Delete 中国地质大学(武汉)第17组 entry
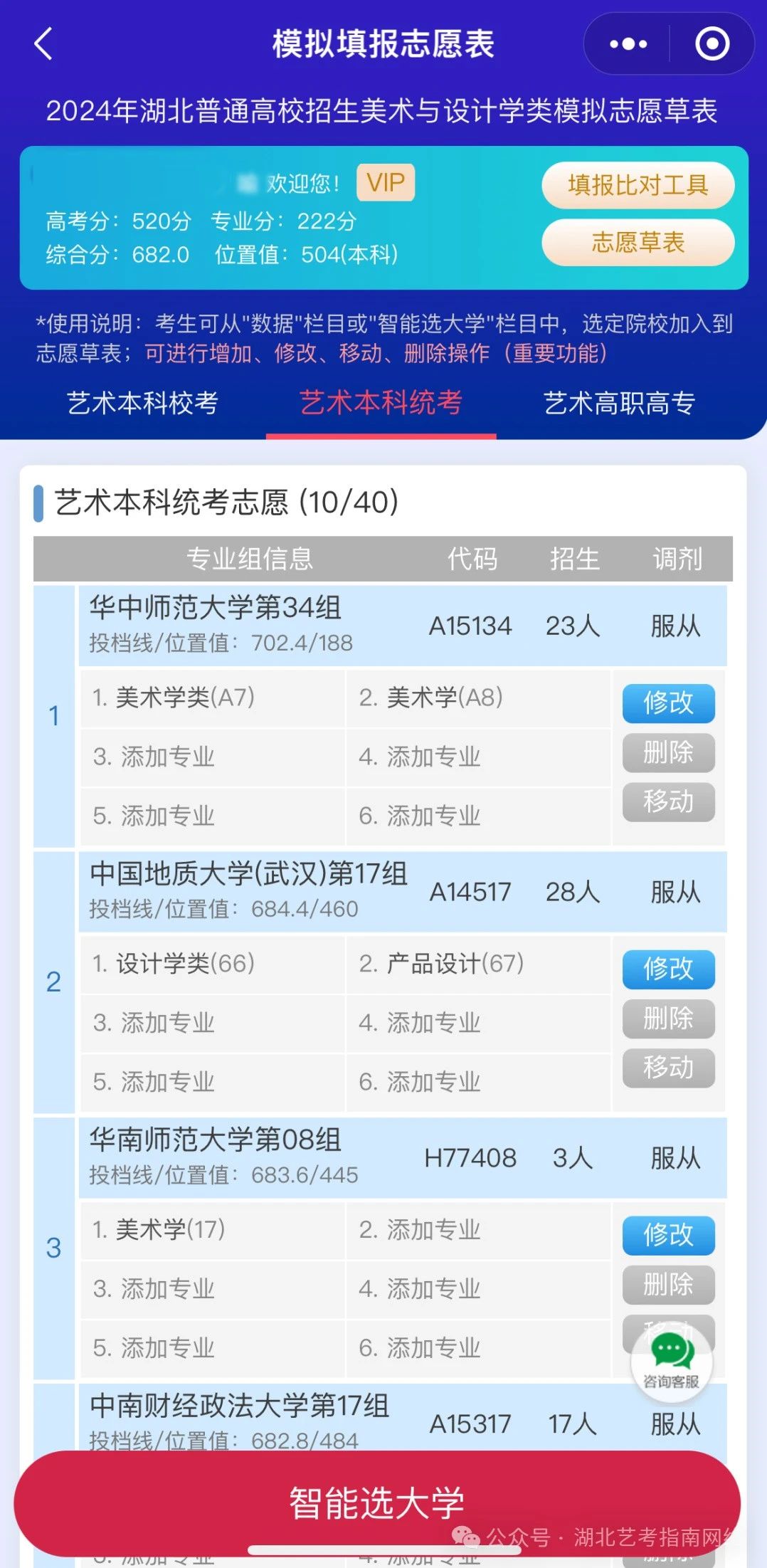Screen dimensions: 767x1568 (669, 1019)
